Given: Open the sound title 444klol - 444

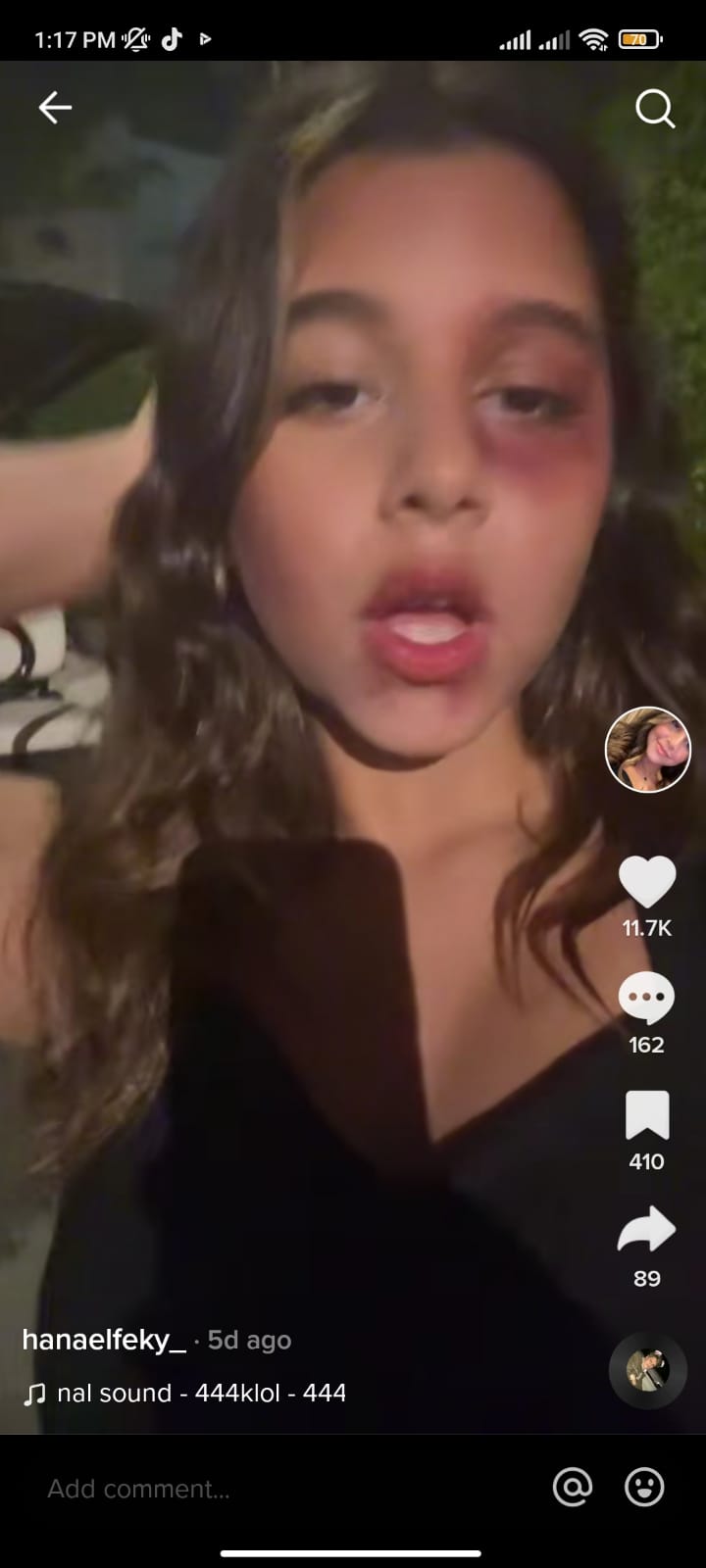Looking at the screenshot, I should coord(200,1393).
